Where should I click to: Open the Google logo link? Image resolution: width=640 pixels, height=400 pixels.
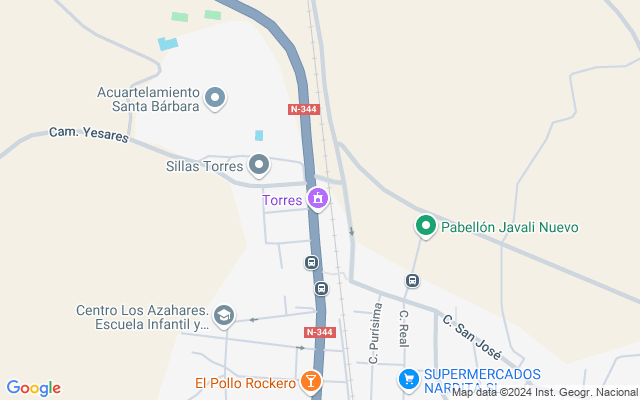33,388
